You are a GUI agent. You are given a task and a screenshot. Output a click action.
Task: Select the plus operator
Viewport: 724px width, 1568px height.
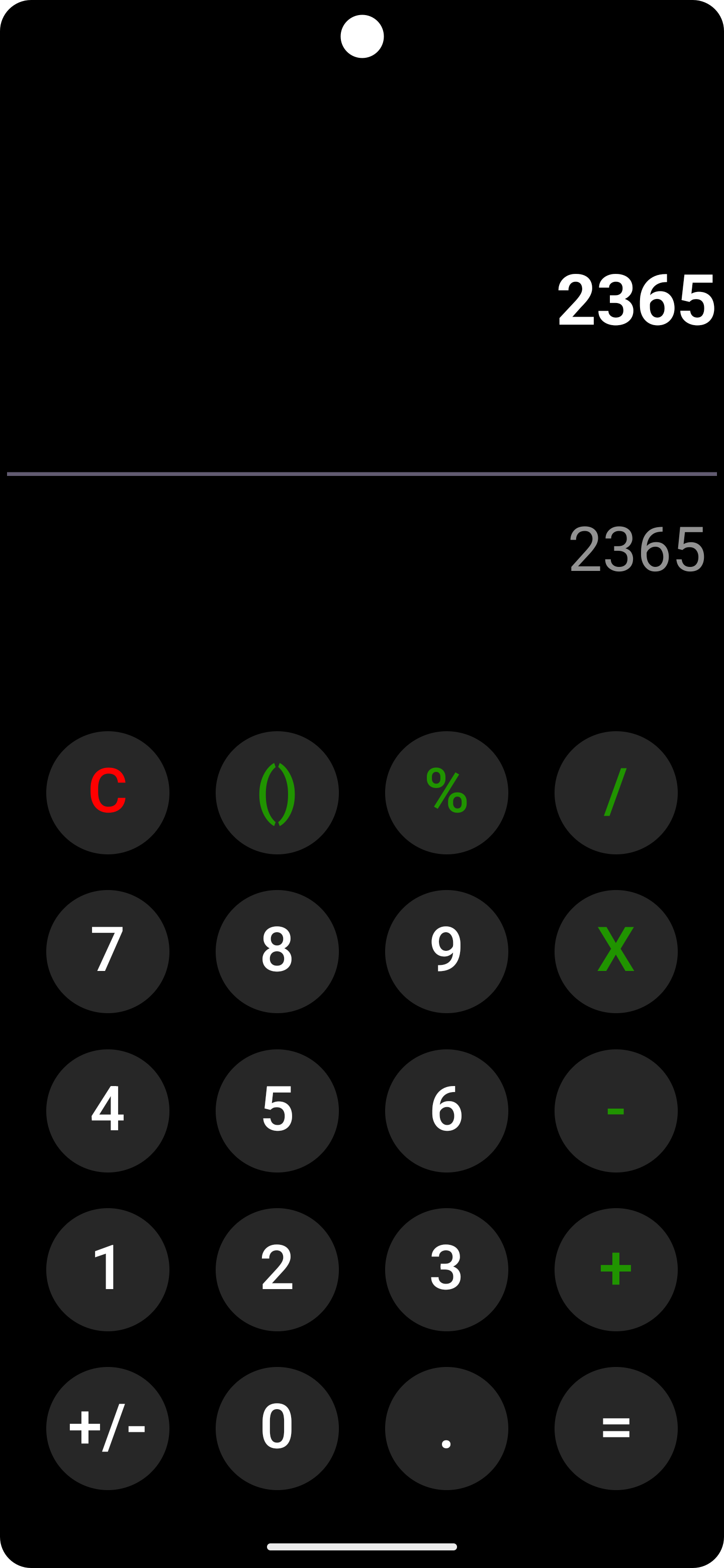click(x=615, y=1270)
